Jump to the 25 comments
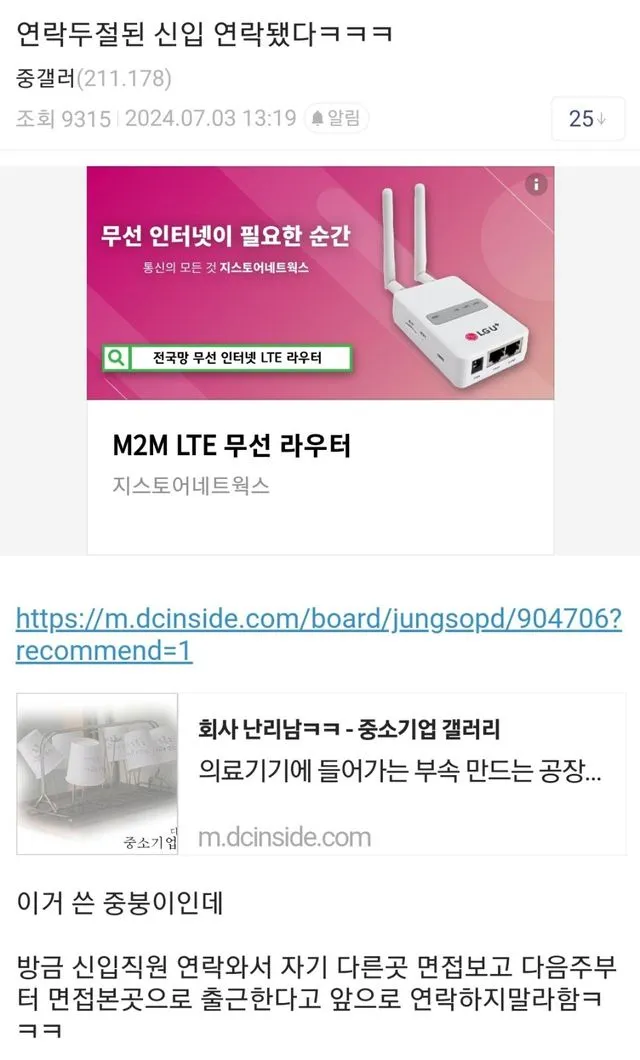 (x=587, y=118)
